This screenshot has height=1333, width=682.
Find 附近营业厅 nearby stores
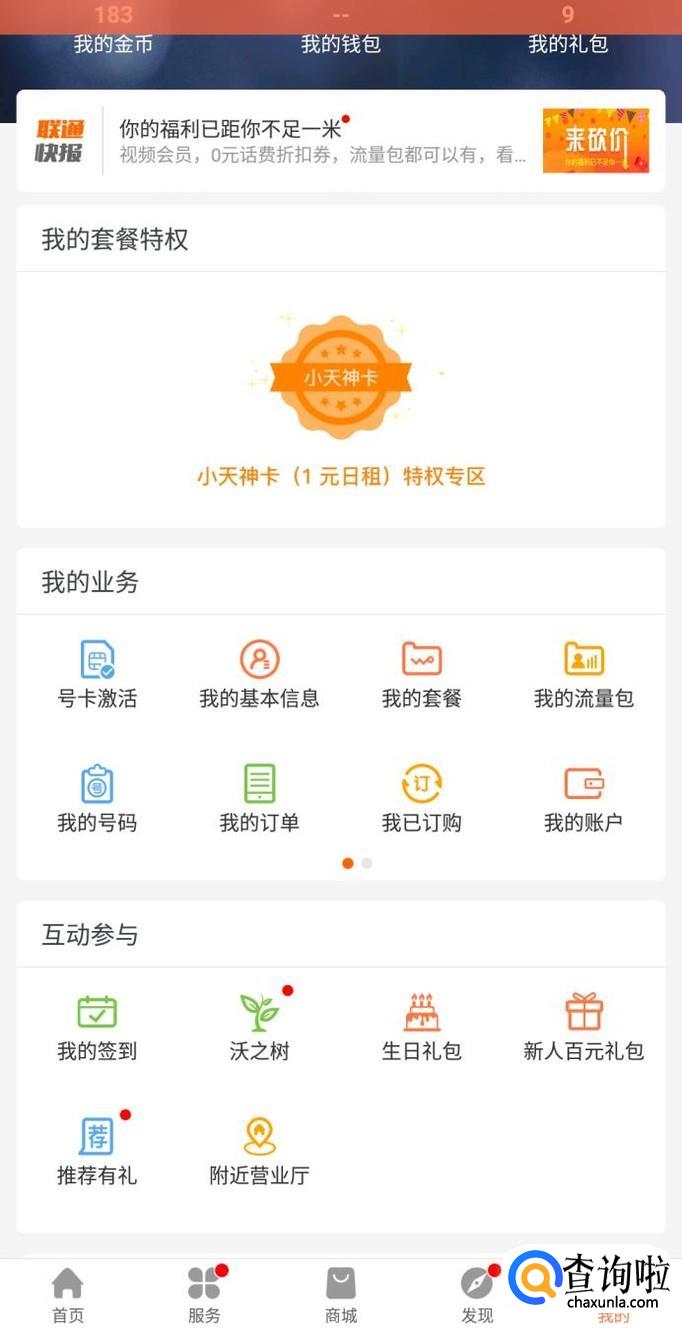[259, 1152]
